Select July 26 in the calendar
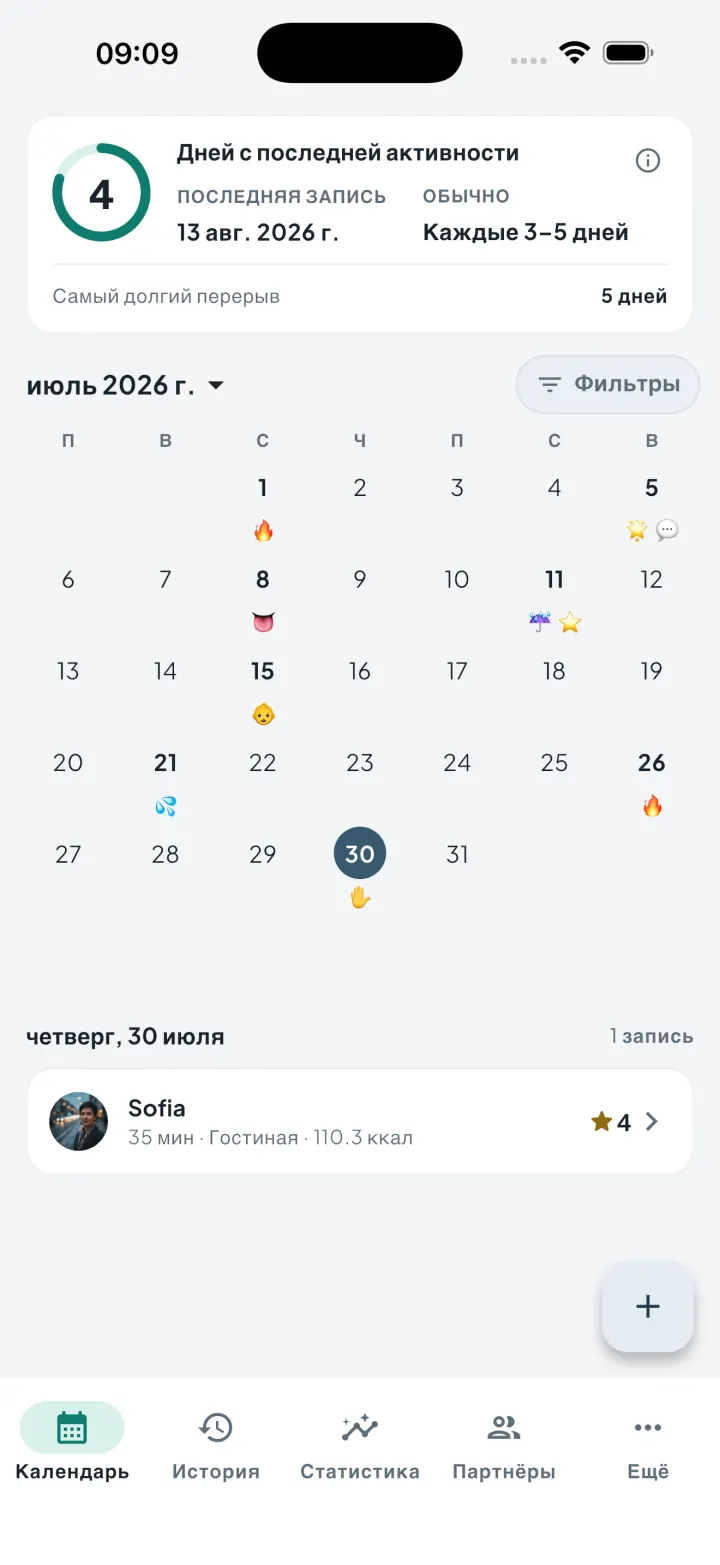 (652, 782)
